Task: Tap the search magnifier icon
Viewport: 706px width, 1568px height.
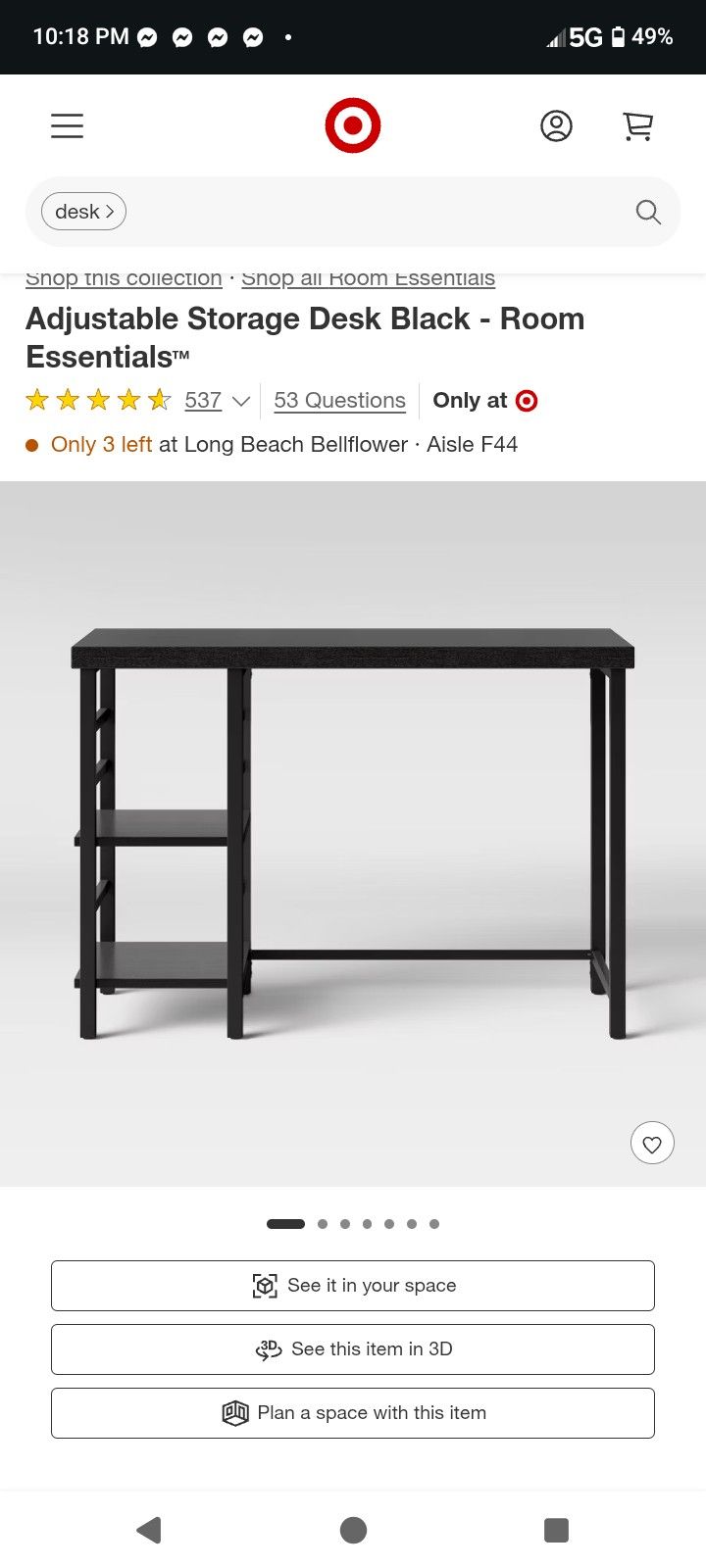Action: (648, 212)
